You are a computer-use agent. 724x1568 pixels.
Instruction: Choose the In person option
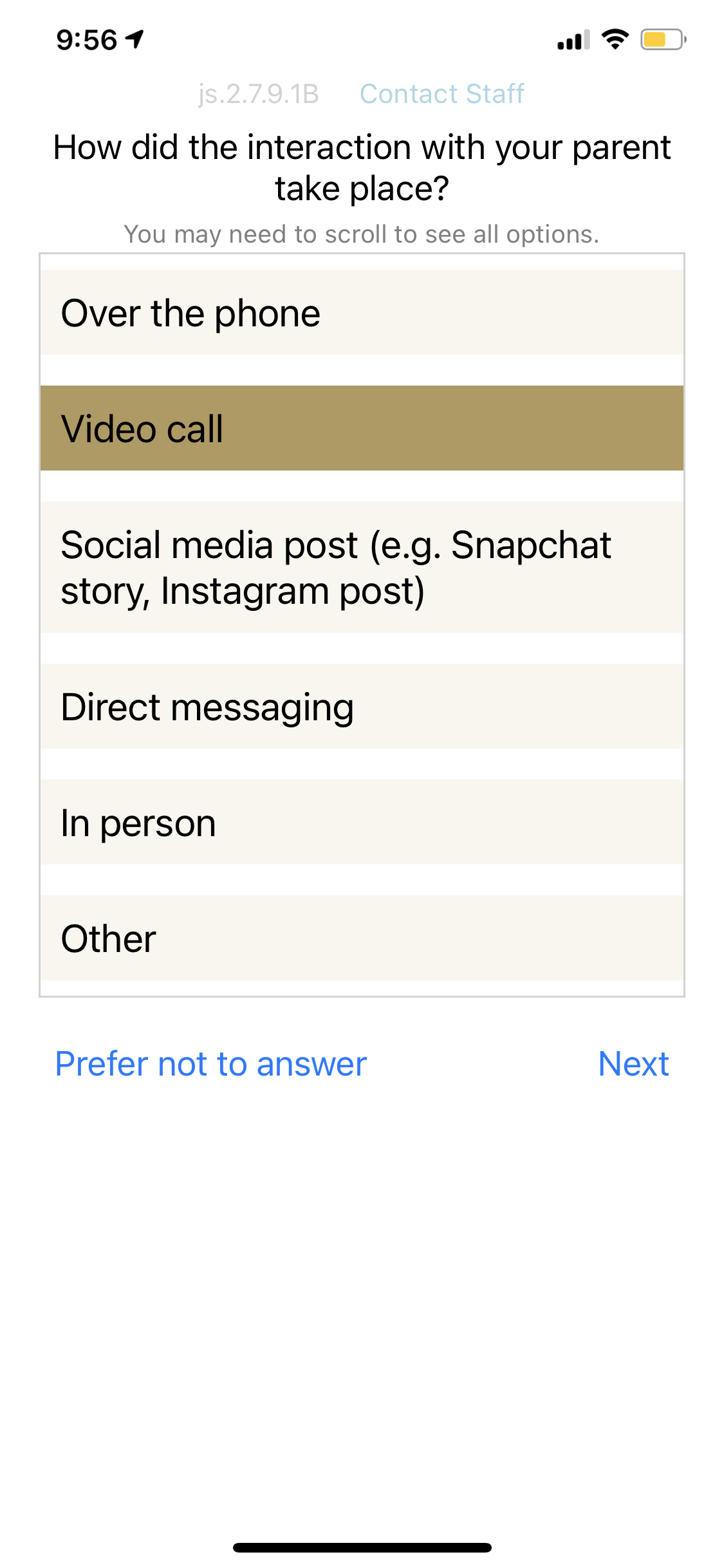[362, 823]
